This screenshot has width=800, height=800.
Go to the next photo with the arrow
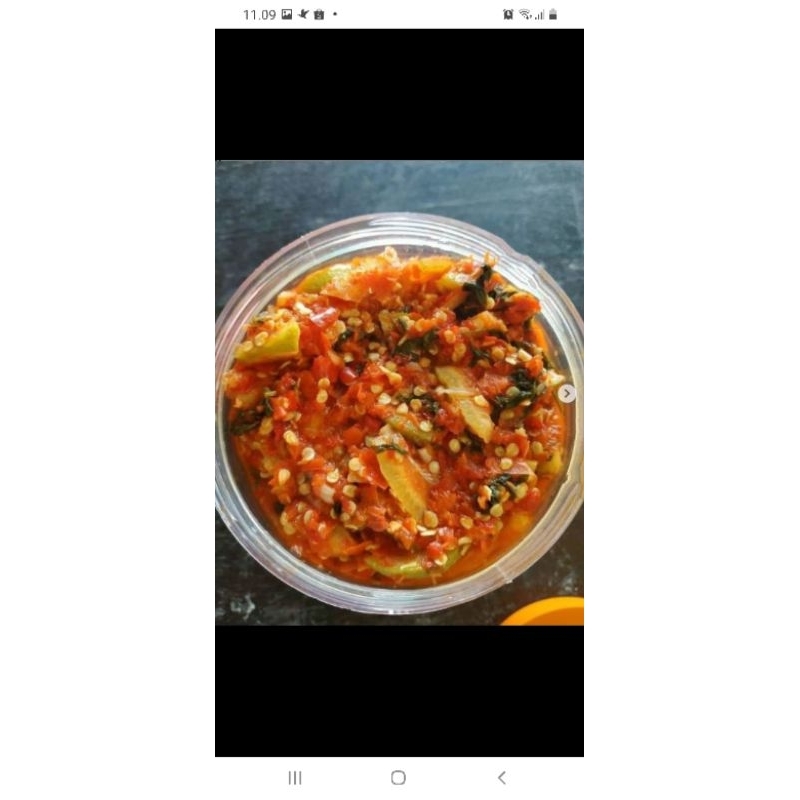tap(567, 394)
